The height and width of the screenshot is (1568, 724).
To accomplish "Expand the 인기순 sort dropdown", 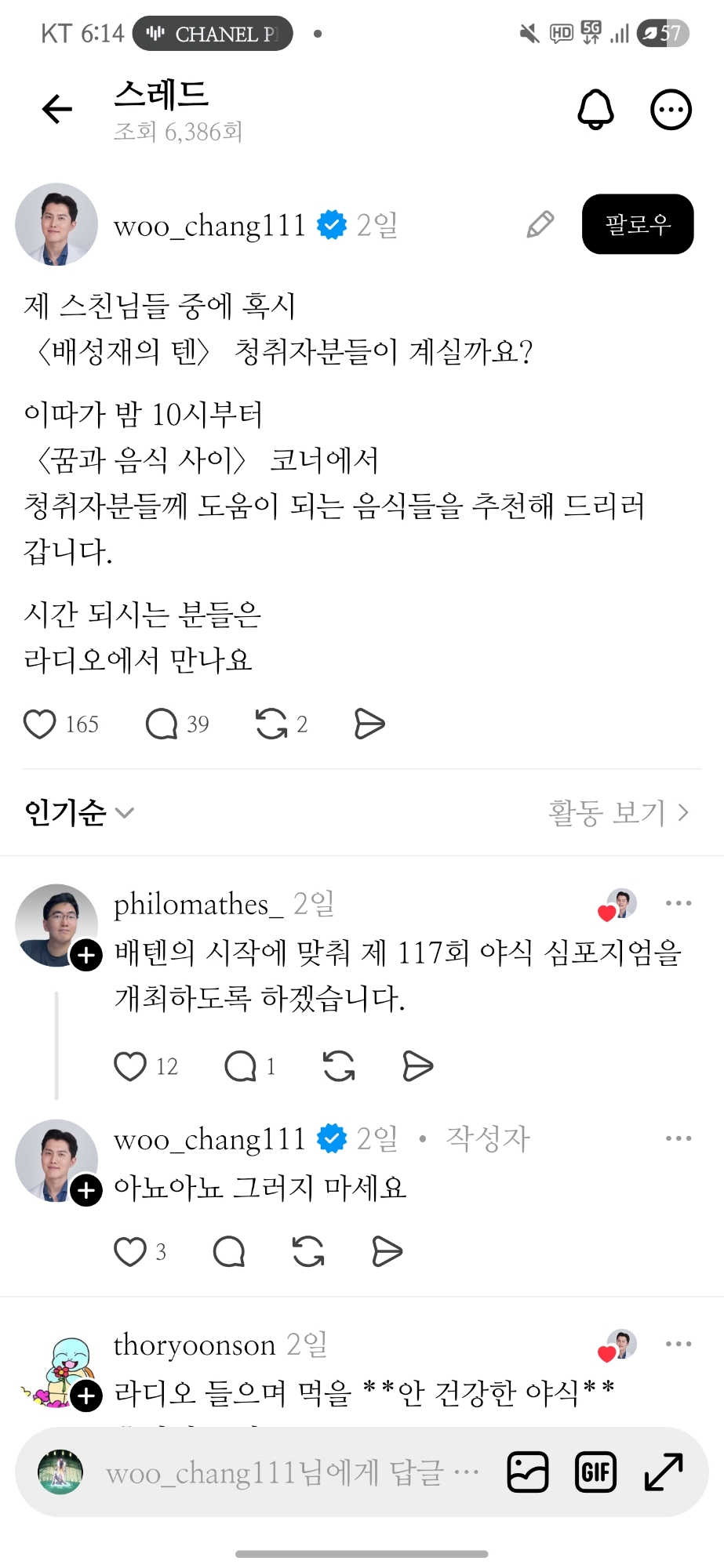I will click(78, 812).
